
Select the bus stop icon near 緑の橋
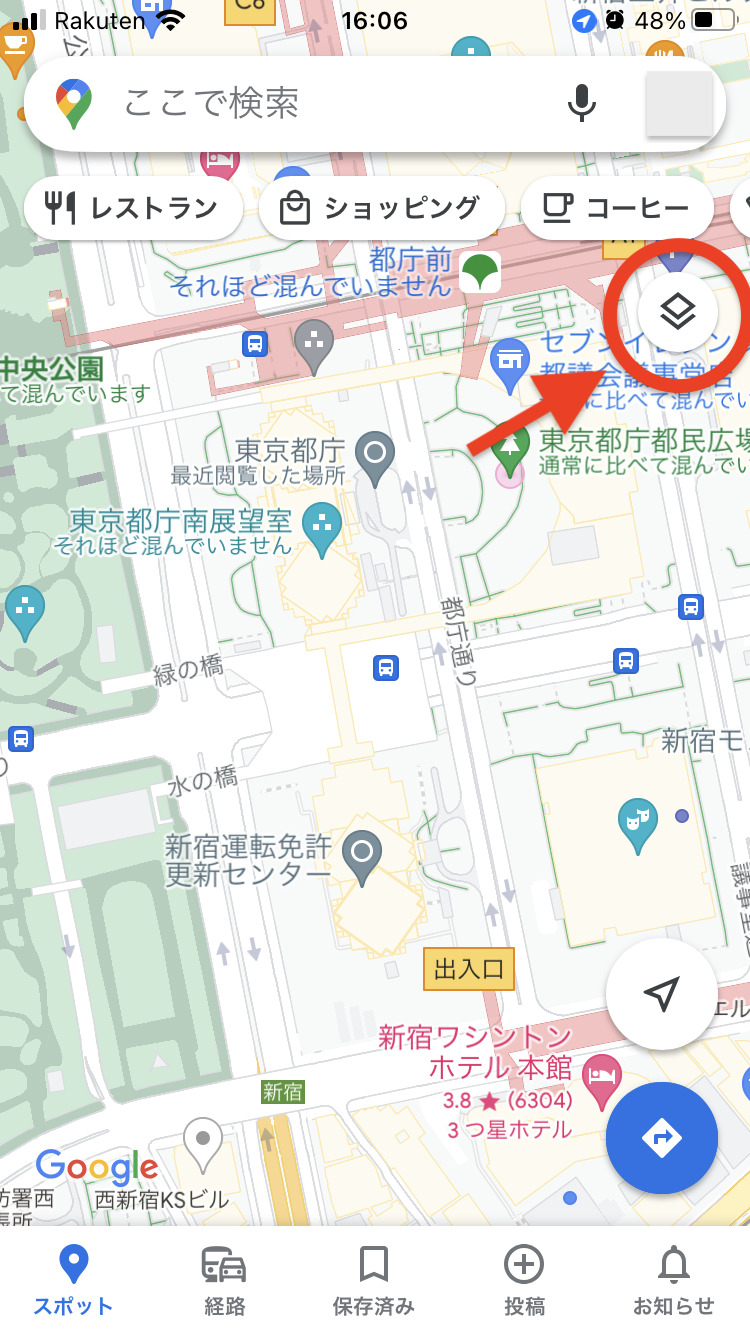pyautogui.click(x=385, y=668)
